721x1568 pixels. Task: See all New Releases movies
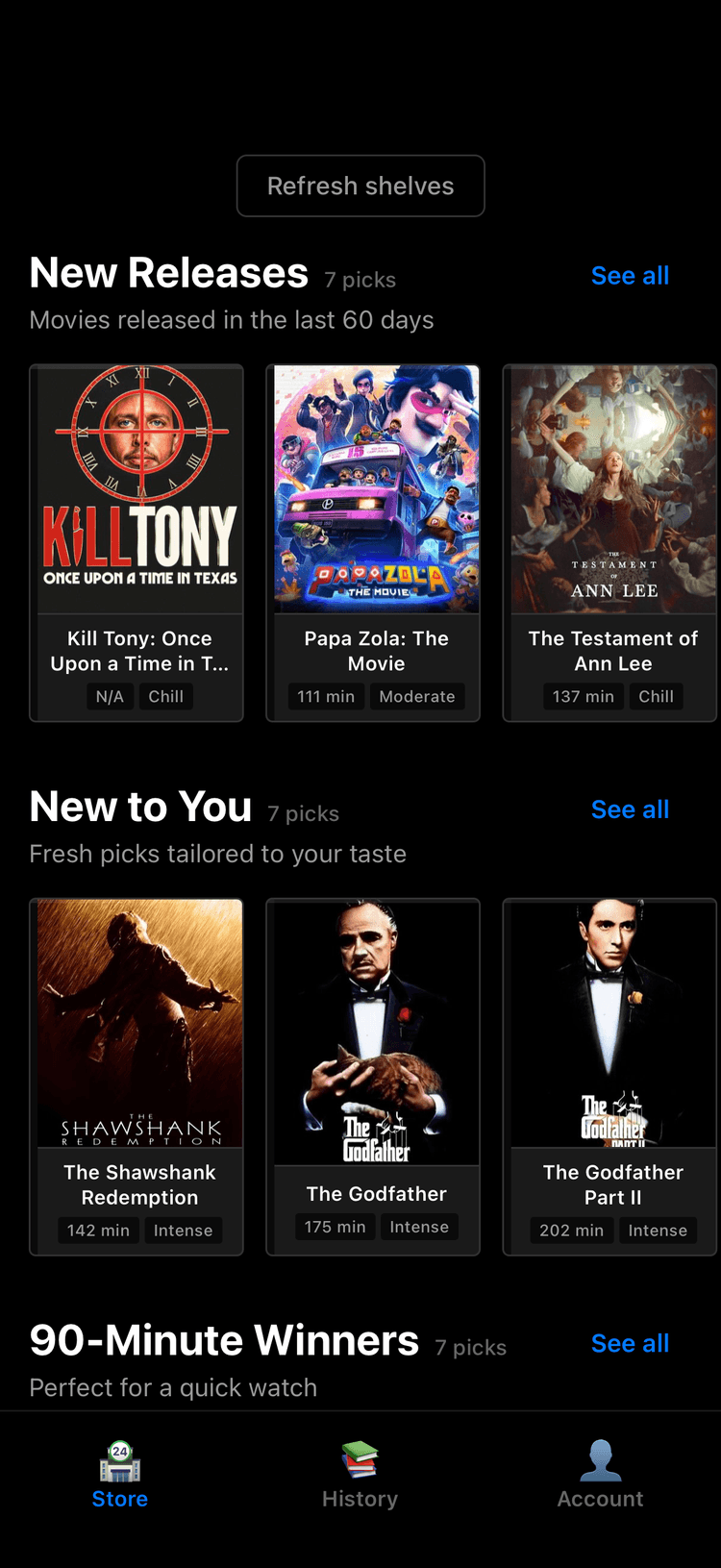pos(630,276)
